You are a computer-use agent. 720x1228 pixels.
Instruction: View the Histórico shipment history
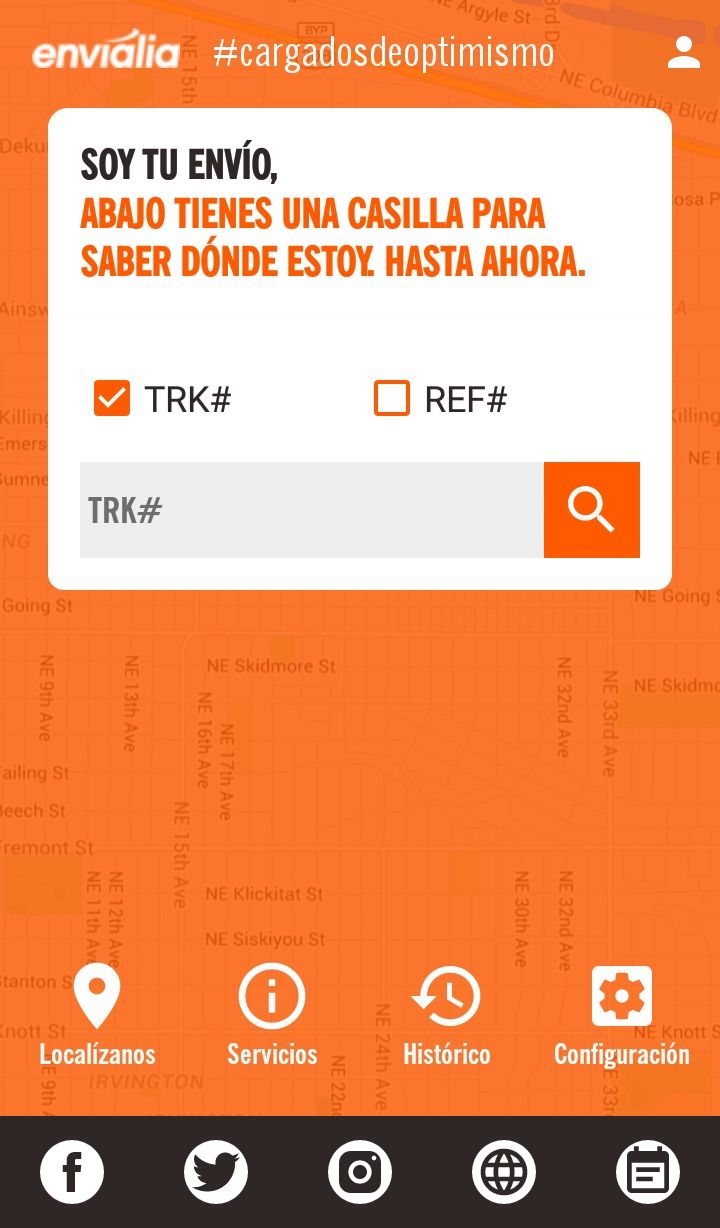click(x=447, y=1014)
